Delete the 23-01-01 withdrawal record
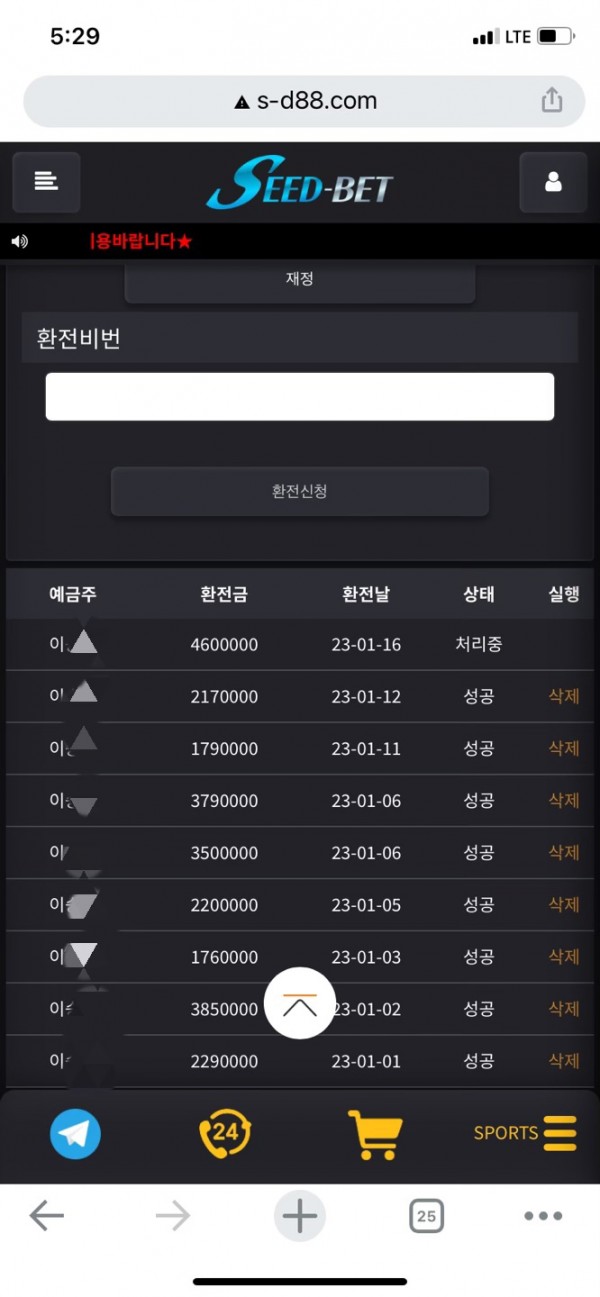Image resolution: width=600 pixels, height=1297 pixels. [x=564, y=1061]
